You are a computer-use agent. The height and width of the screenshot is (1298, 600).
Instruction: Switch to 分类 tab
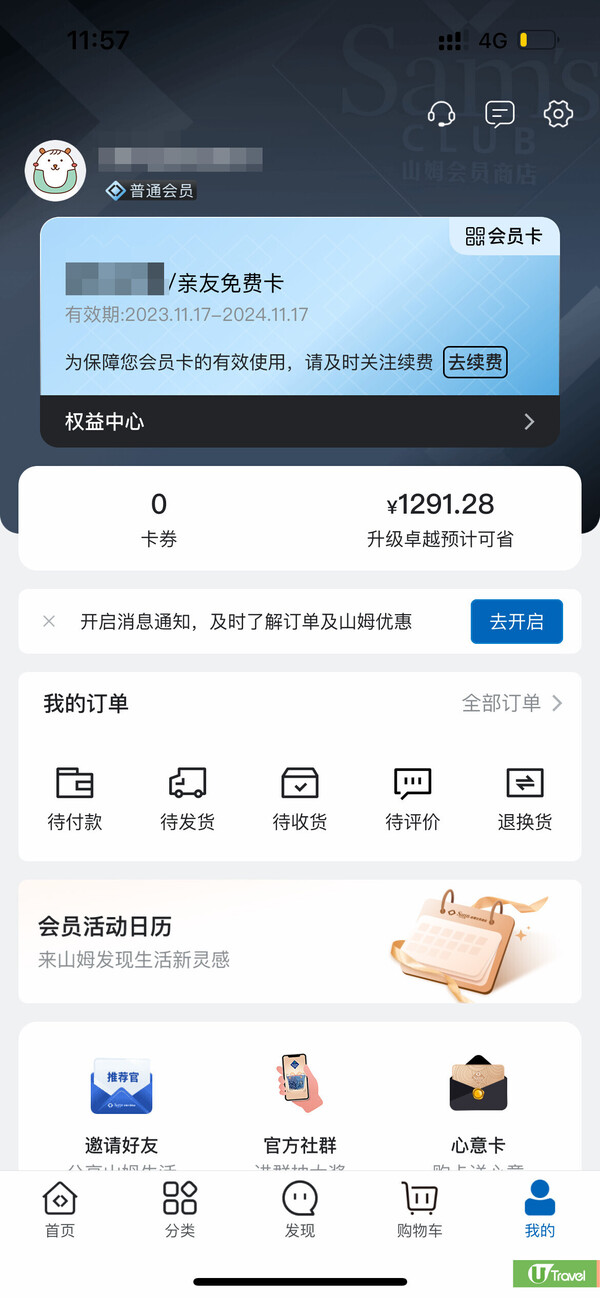click(180, 1209)
